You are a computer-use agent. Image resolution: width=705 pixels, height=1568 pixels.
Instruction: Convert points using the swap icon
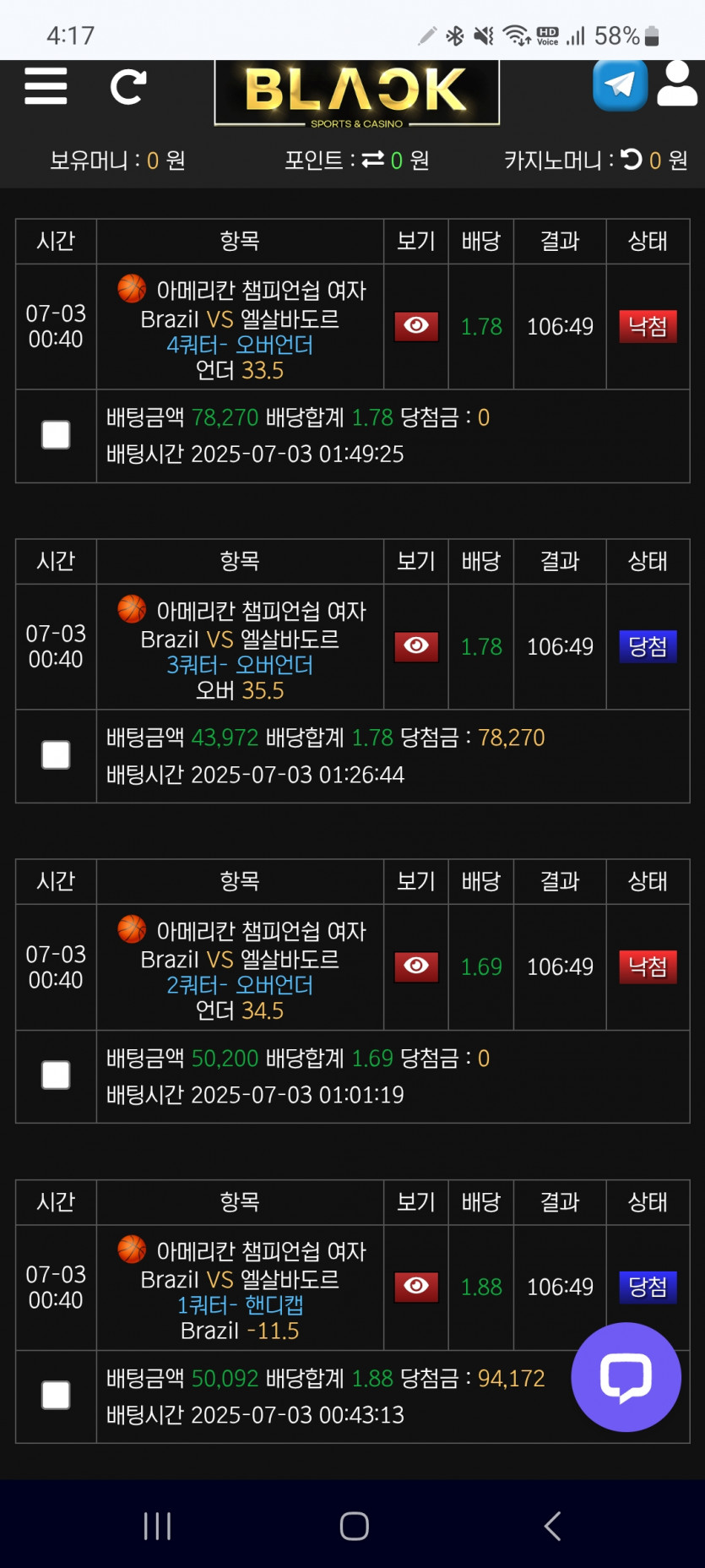373,159
